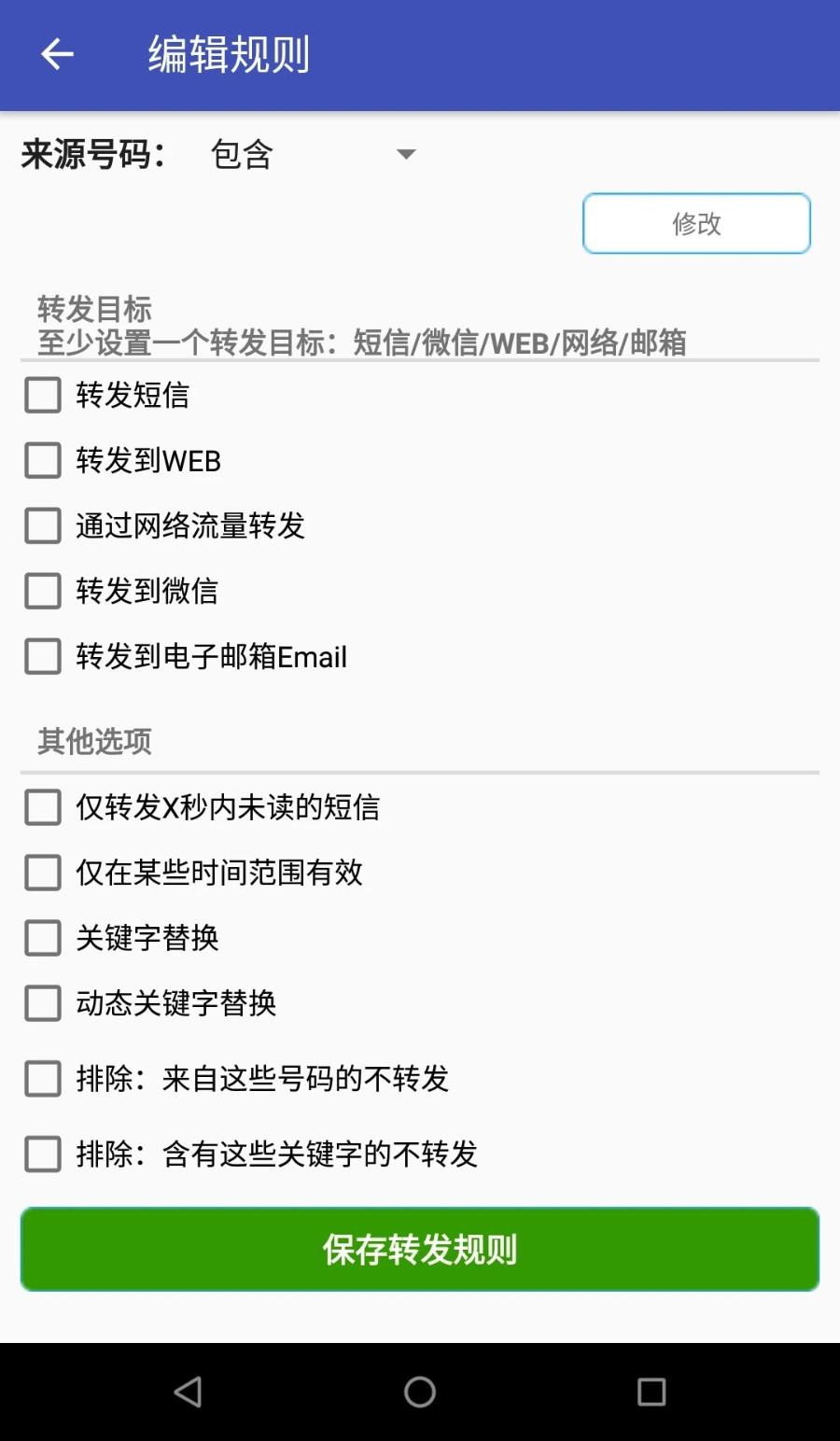Tick the 转发到微信 checkbox
Screen dimensions: 840x1441
point(43,591)
